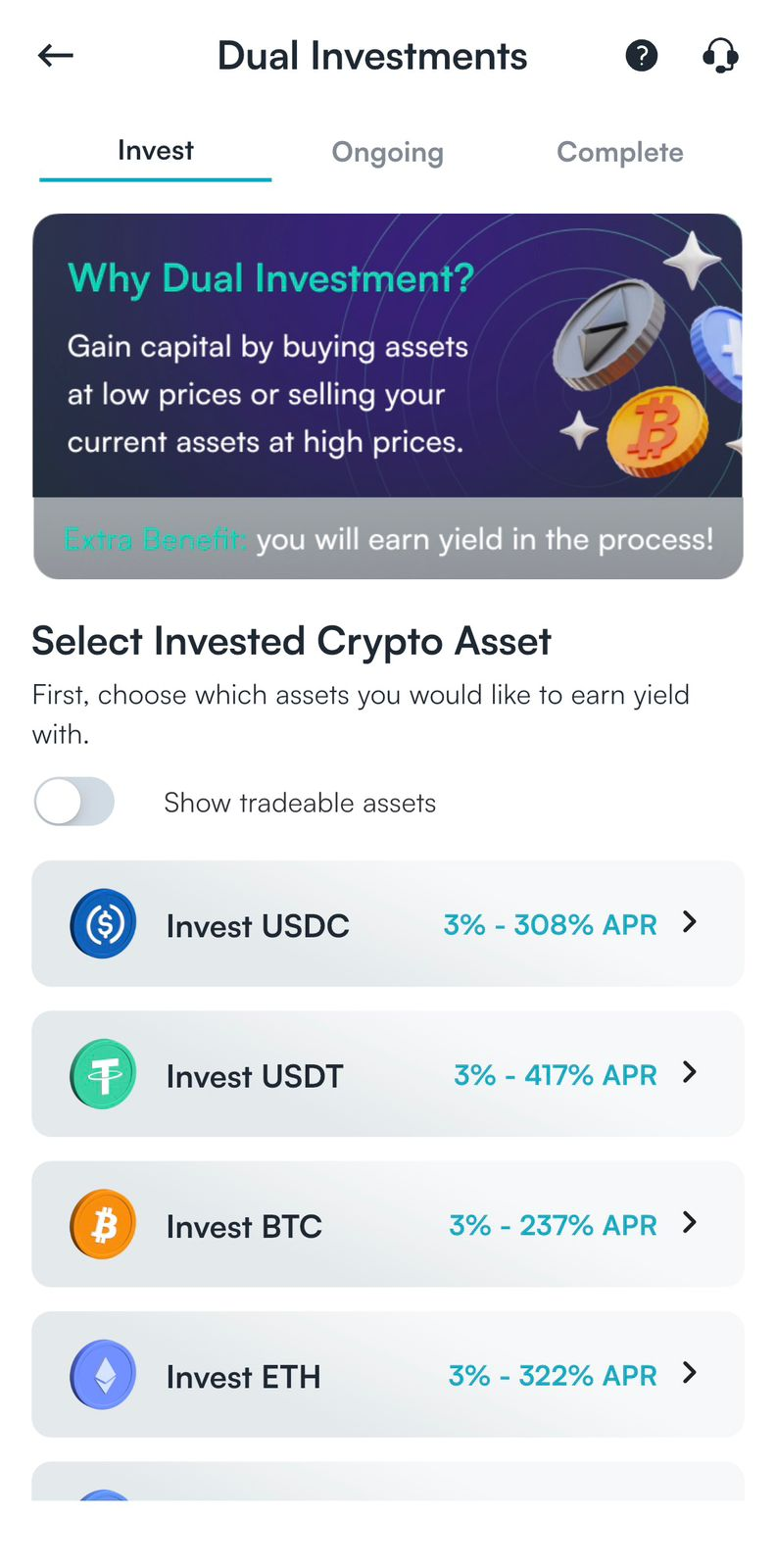
Task: Open the Why Dual Investment banner
Action: point(387,396)
